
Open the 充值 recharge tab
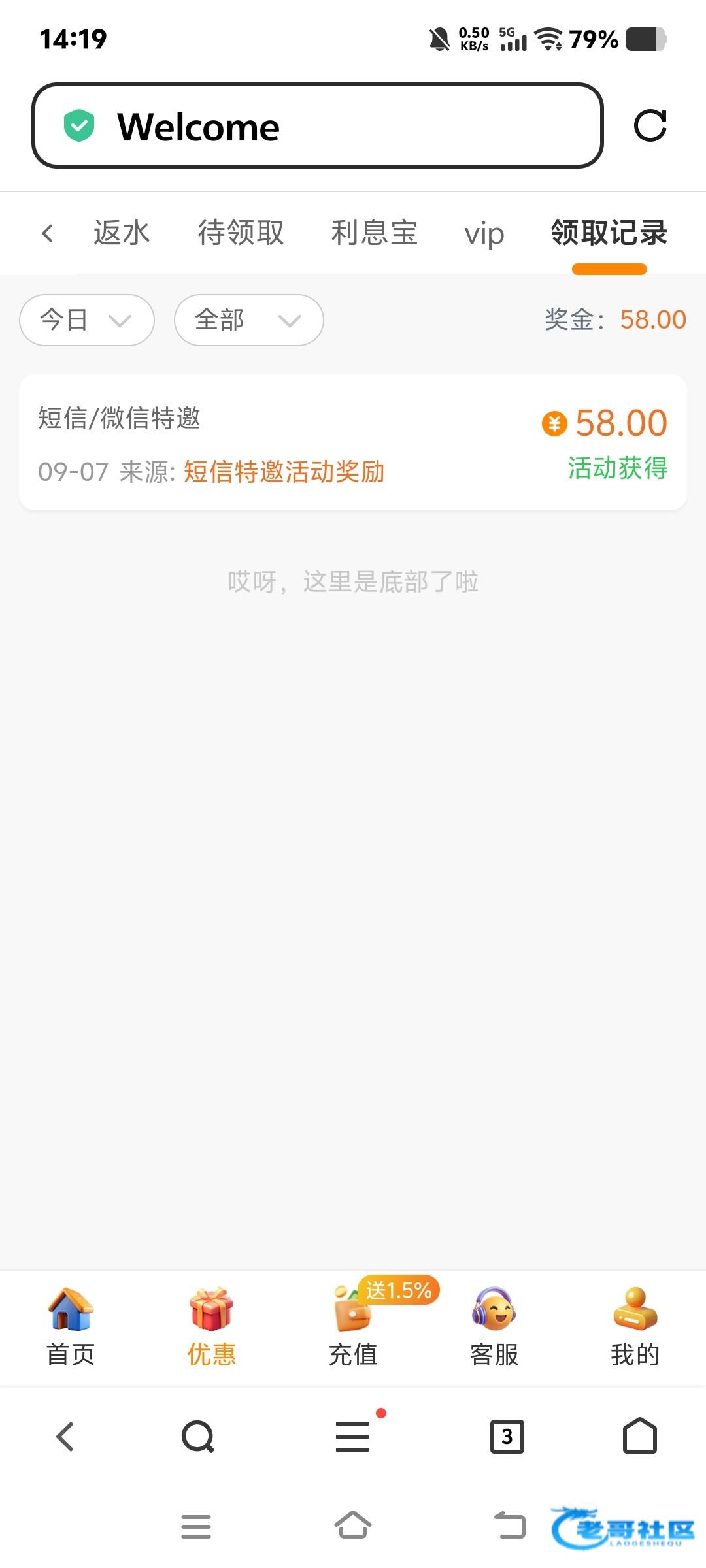(x=353, y=1326)
